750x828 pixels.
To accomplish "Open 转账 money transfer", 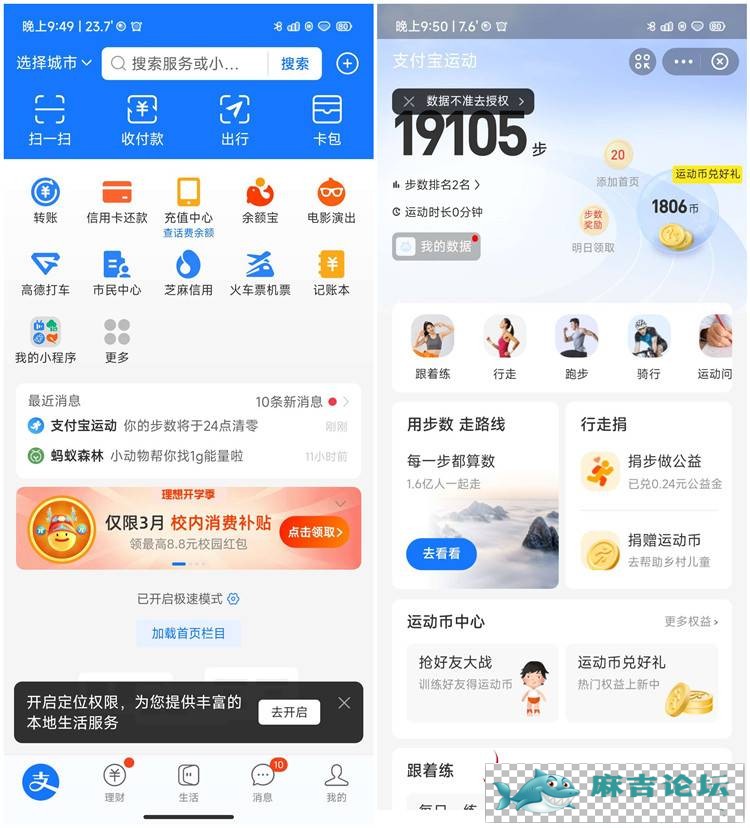I will [x=45, y=201].
